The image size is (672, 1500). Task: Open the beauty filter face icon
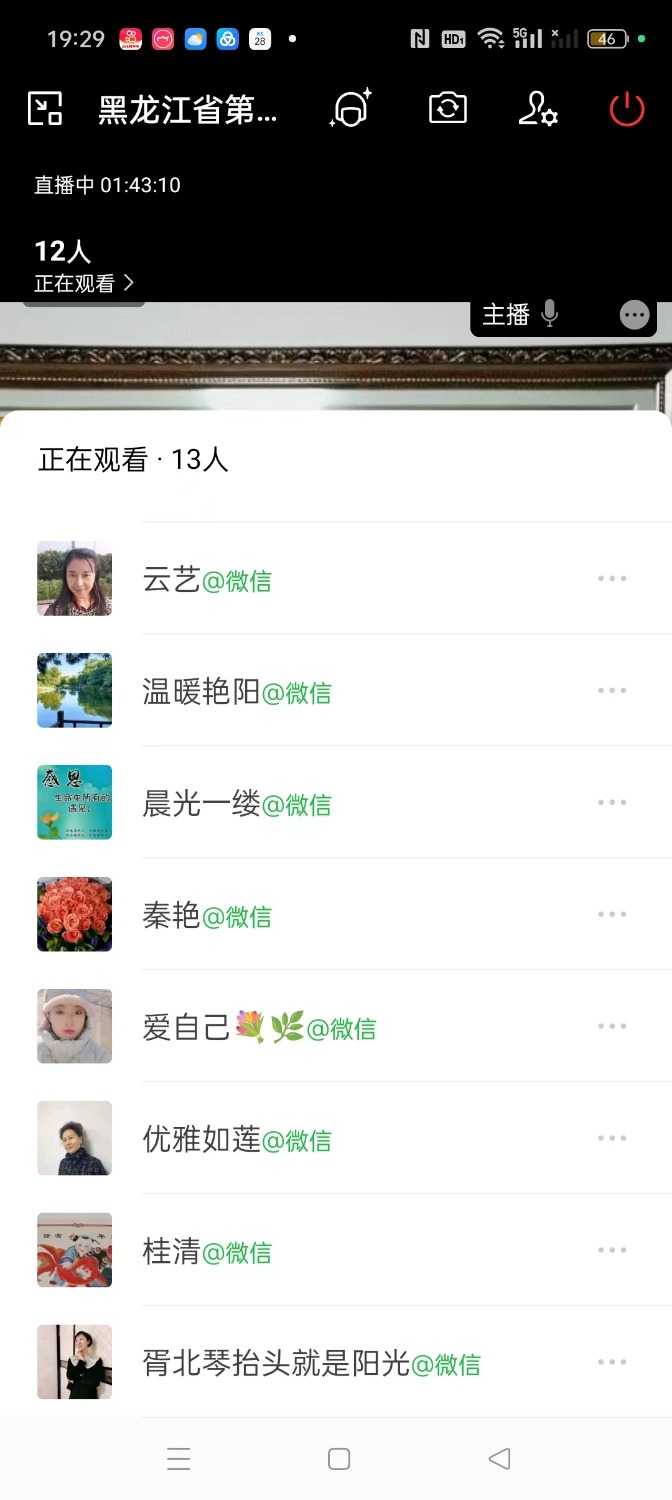pyautogui.click(x=350, y=108)
